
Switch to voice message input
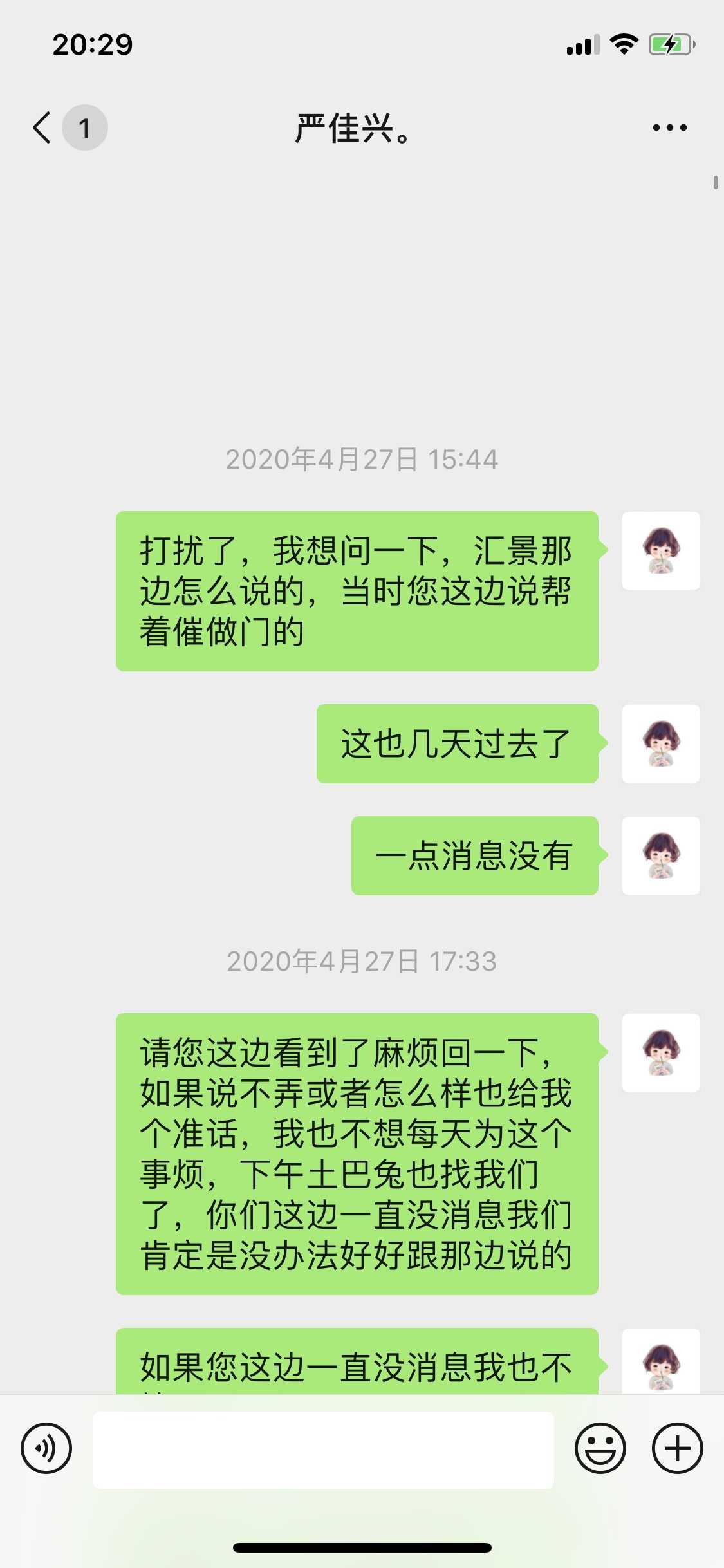(x=46, y=1448)
